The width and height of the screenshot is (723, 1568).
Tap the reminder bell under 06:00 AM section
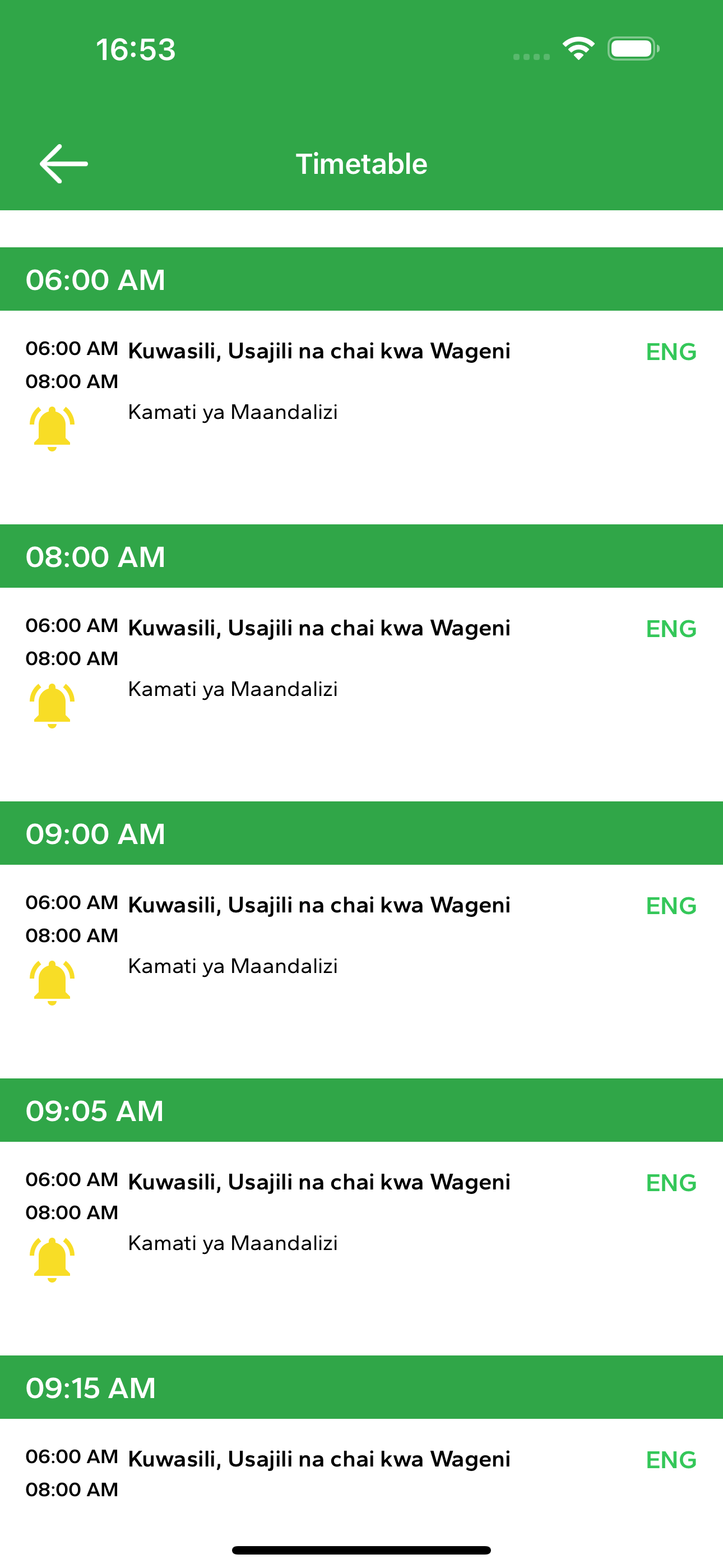[x=52, y=428]
